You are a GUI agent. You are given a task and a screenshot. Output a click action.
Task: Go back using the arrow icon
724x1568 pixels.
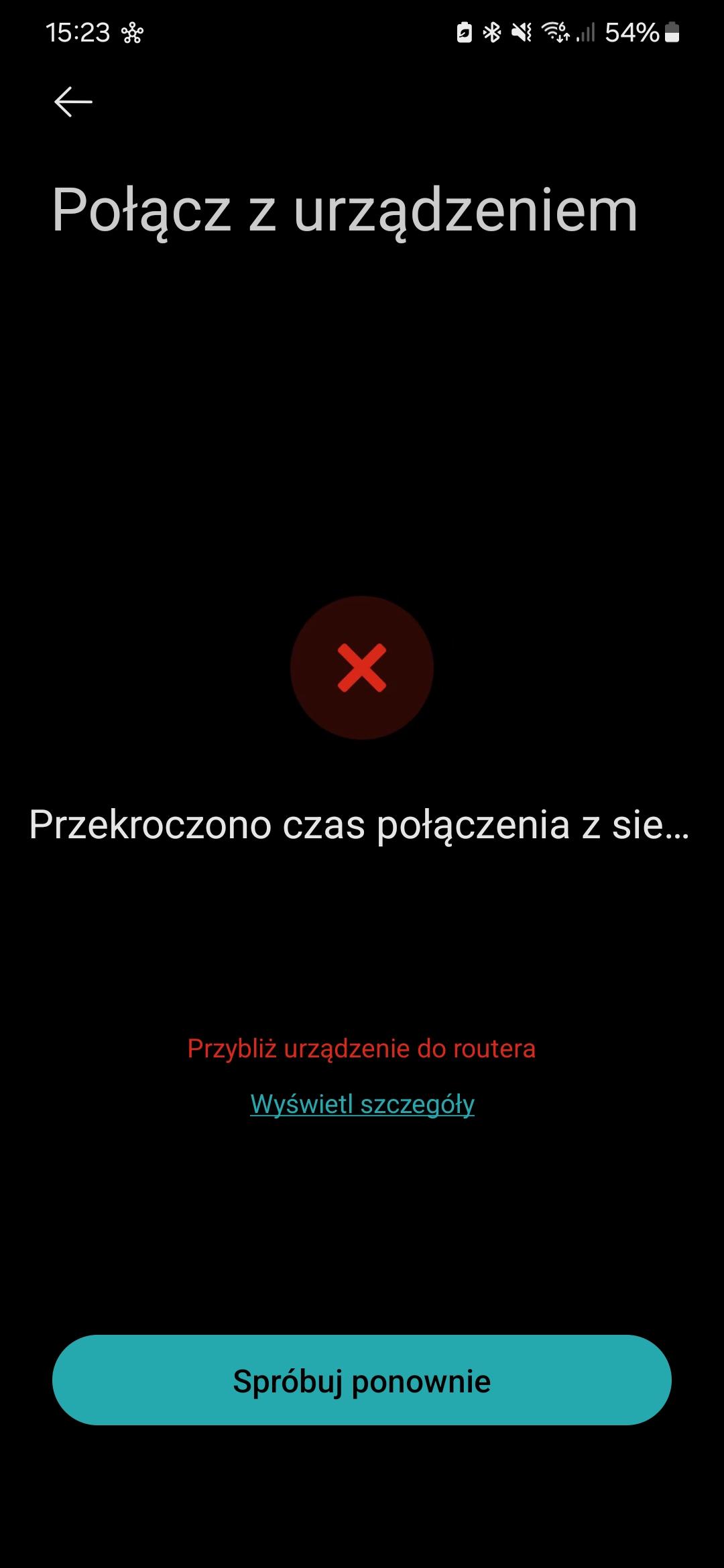coord(73,102)
